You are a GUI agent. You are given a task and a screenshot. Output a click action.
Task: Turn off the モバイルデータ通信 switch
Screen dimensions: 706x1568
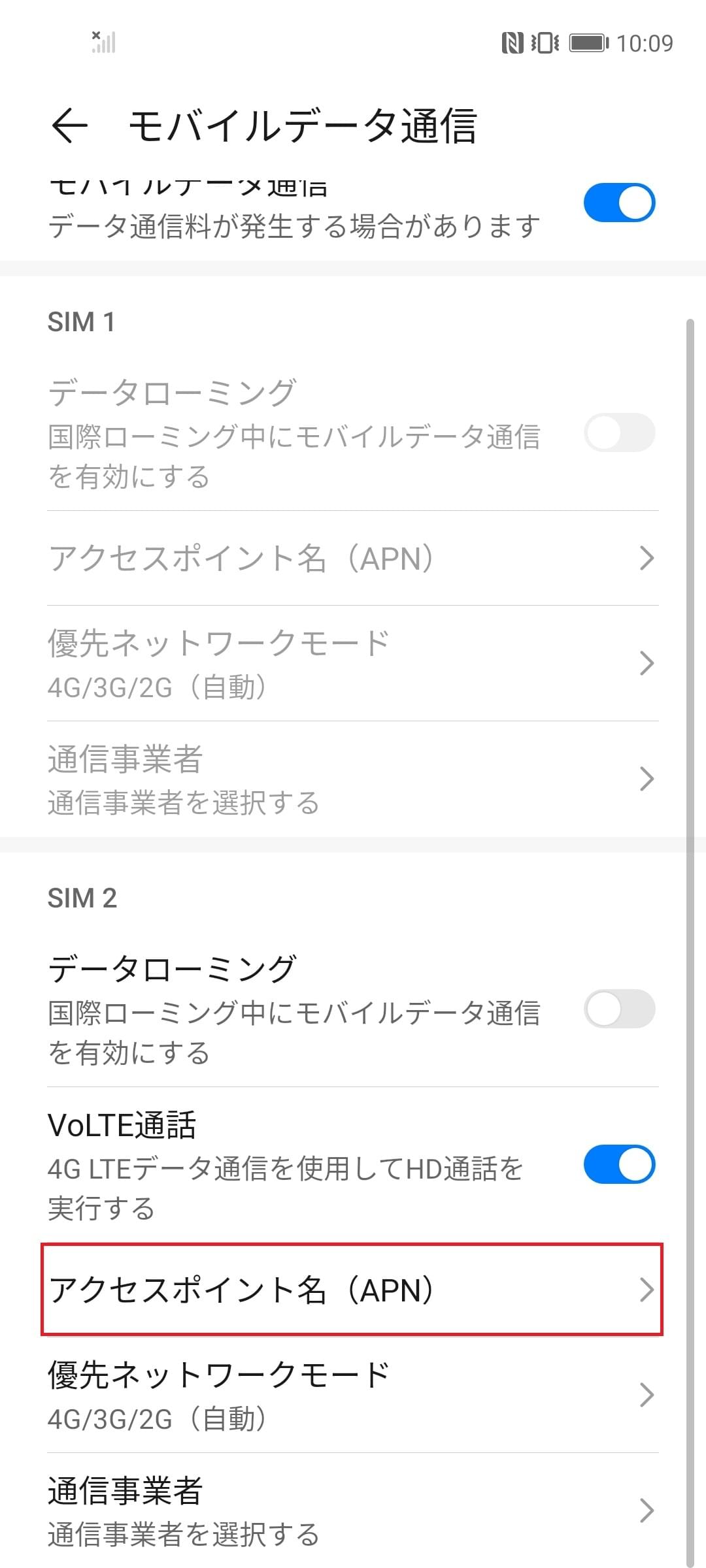pos(619,203)
